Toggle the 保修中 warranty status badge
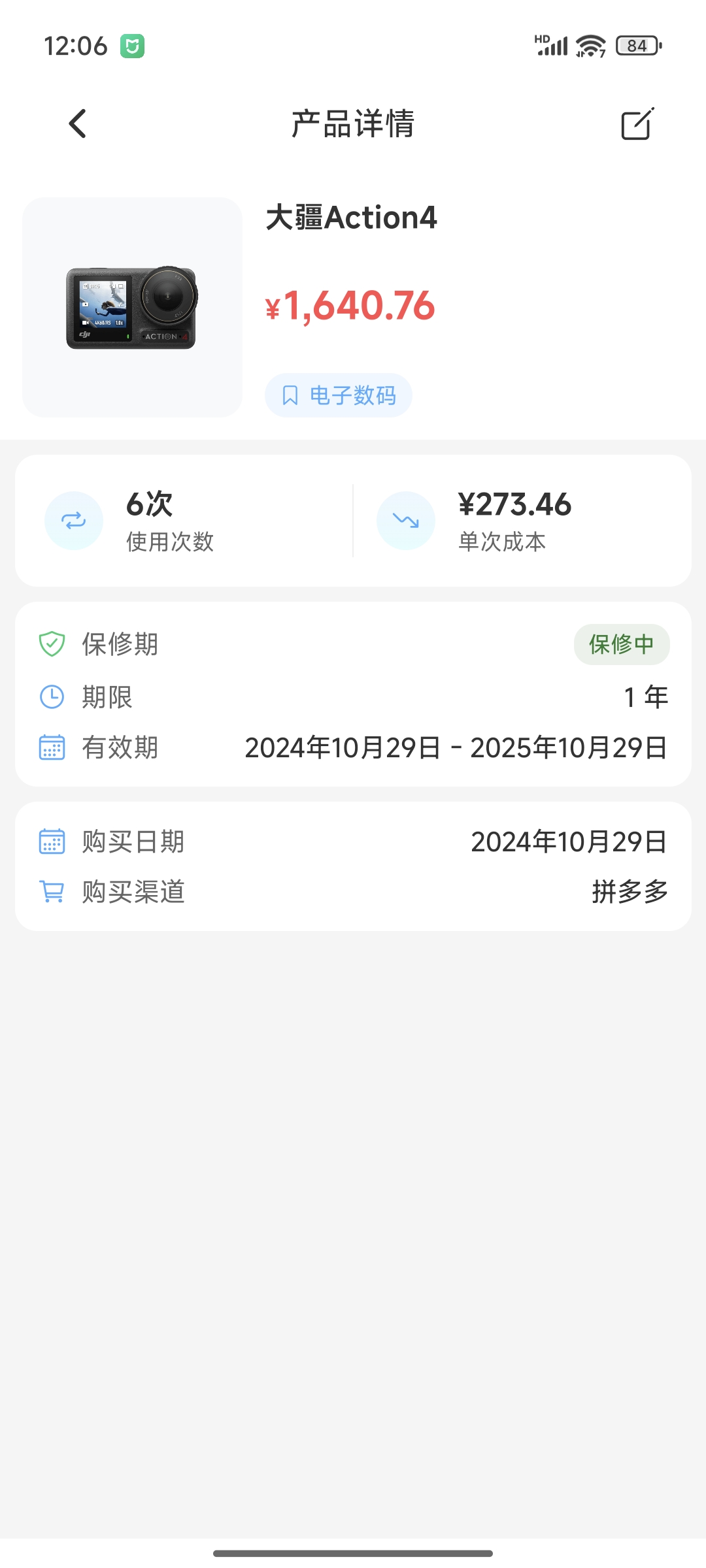706x1568 pixels. point(621,644)
